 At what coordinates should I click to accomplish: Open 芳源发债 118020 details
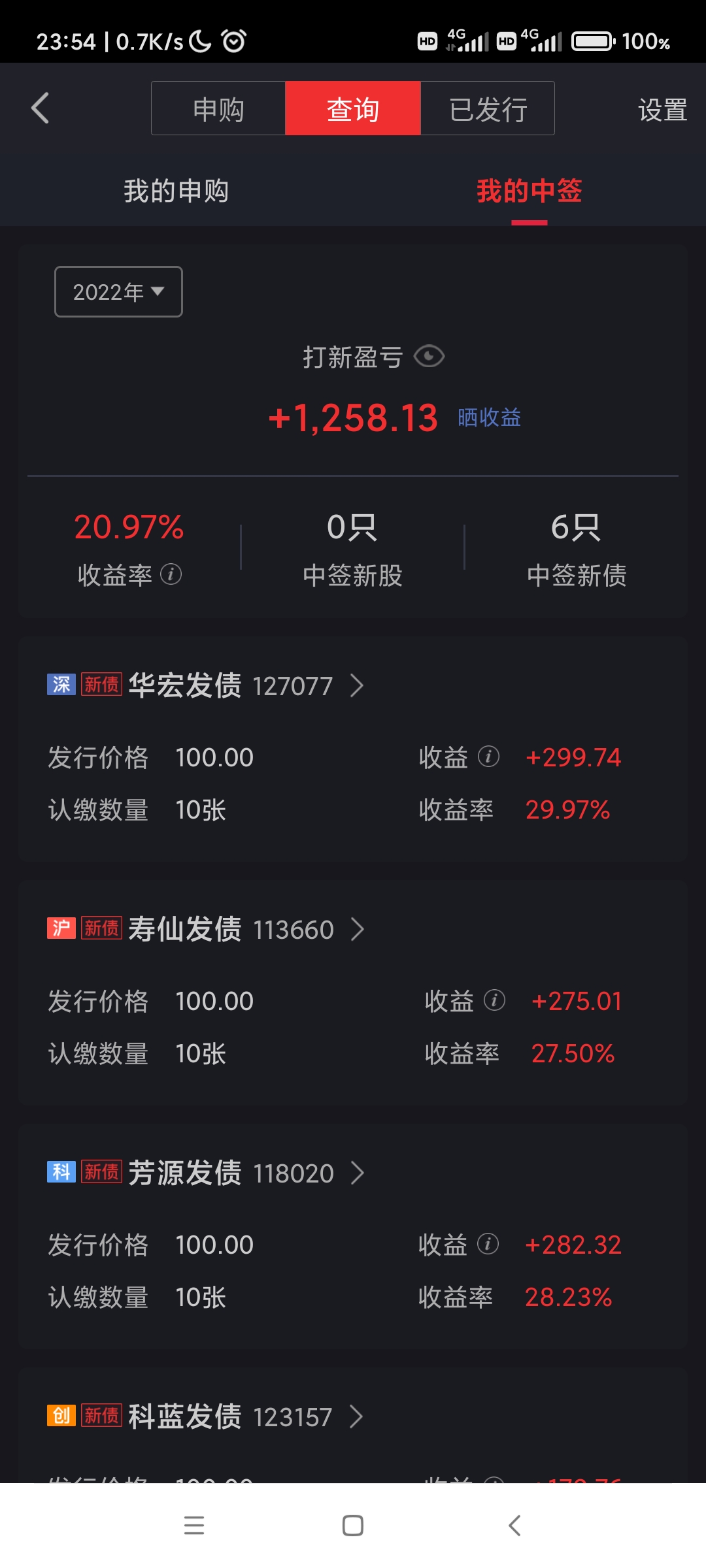(x=207, y=1173)
